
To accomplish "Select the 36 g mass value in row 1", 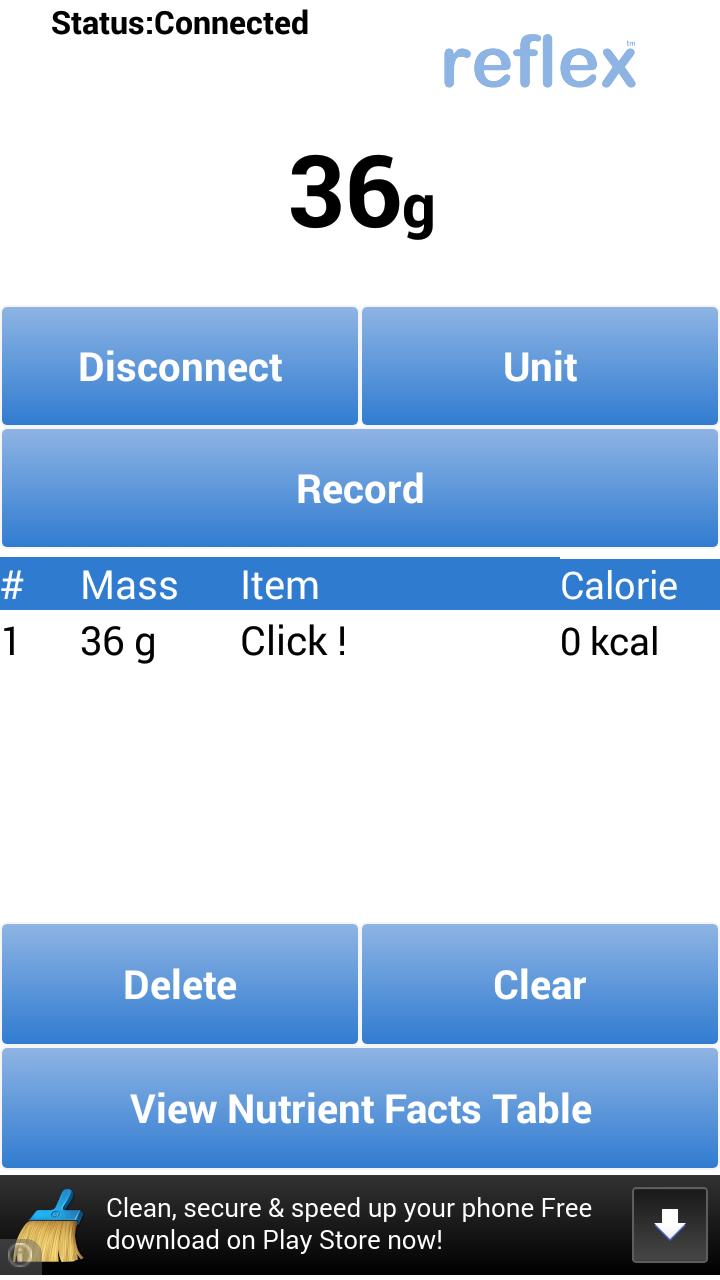I will (x=117, y=641).
